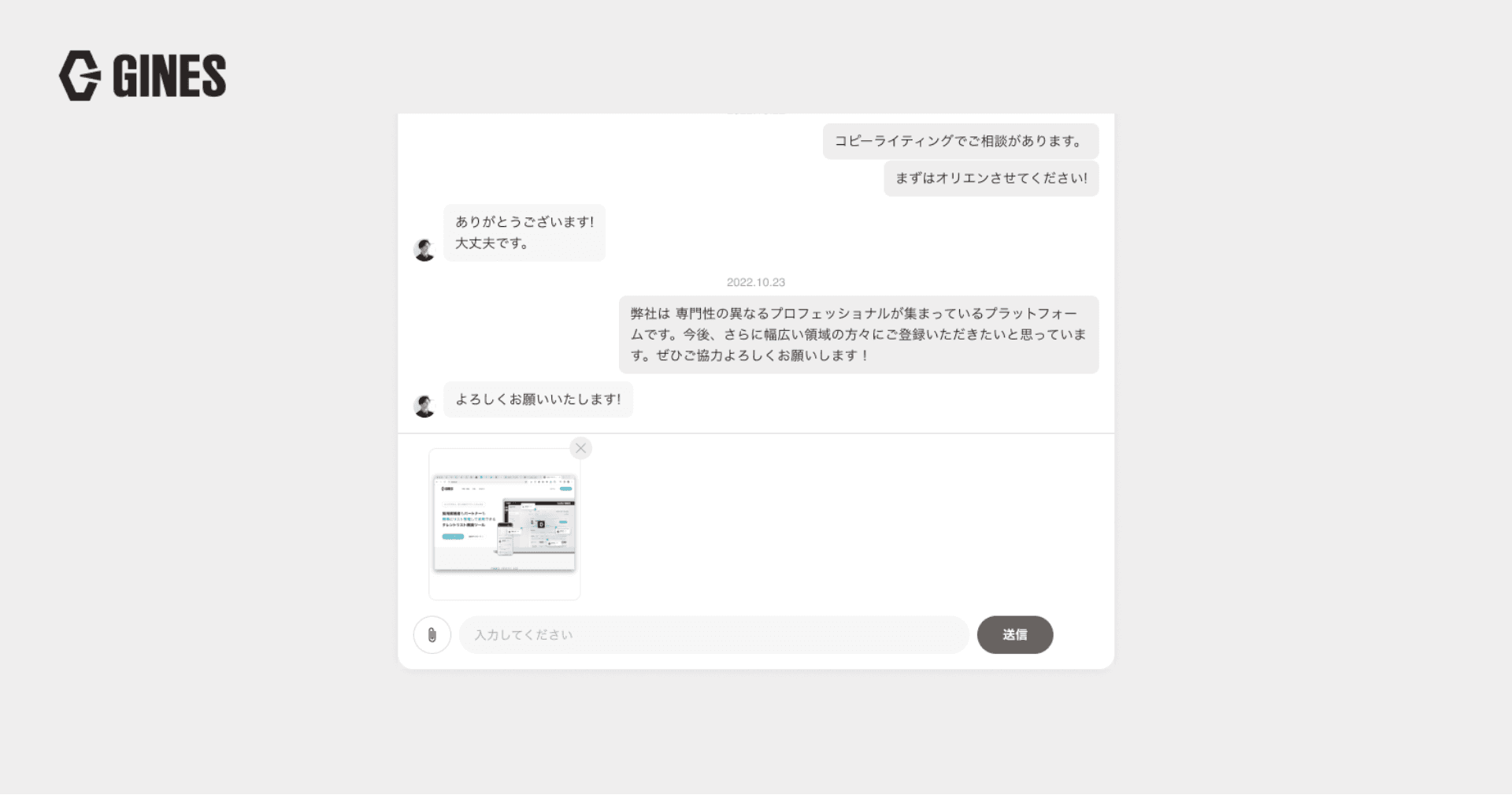Send the message with 送信 button
Screen dimensions: 1512x795
pyautogui.click(x=1014, y=635)
